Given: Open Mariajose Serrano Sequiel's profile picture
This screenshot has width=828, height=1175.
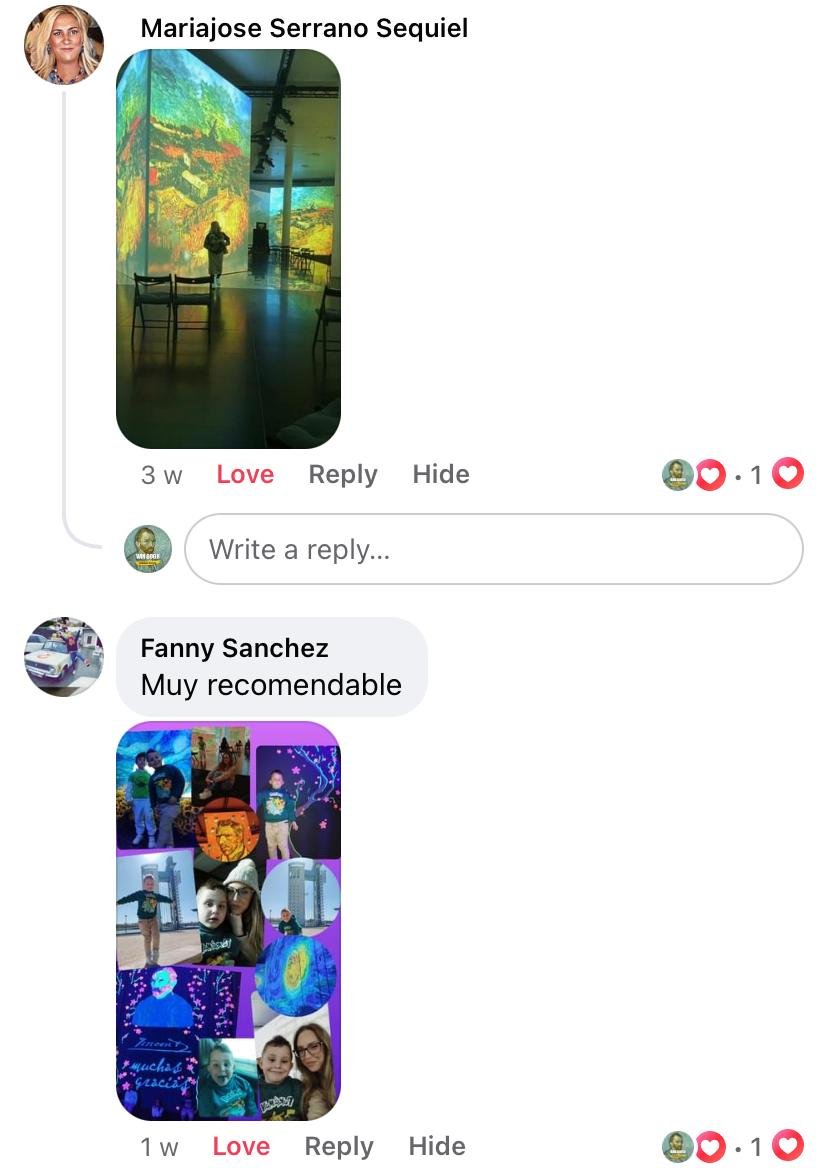Looking at the screenshot, I should (x=63, y=45).
